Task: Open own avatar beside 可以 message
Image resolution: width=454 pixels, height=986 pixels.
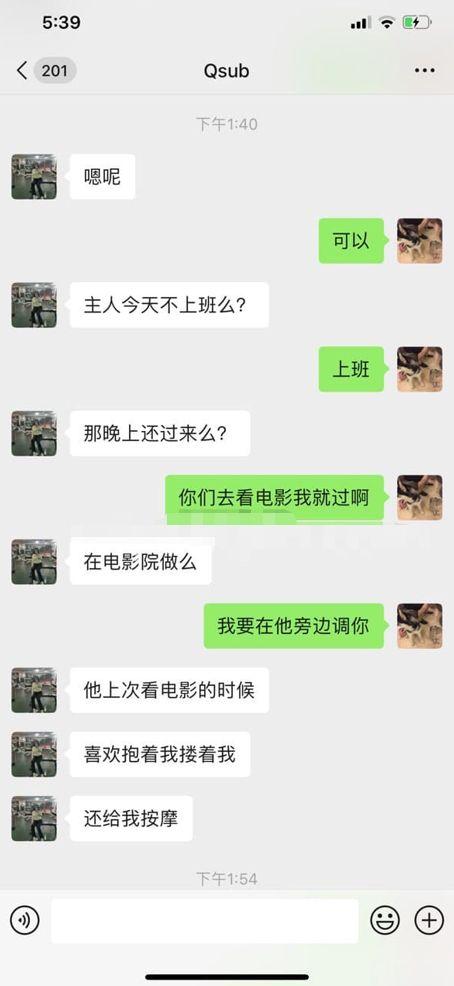Action: (x=419, y=241)
